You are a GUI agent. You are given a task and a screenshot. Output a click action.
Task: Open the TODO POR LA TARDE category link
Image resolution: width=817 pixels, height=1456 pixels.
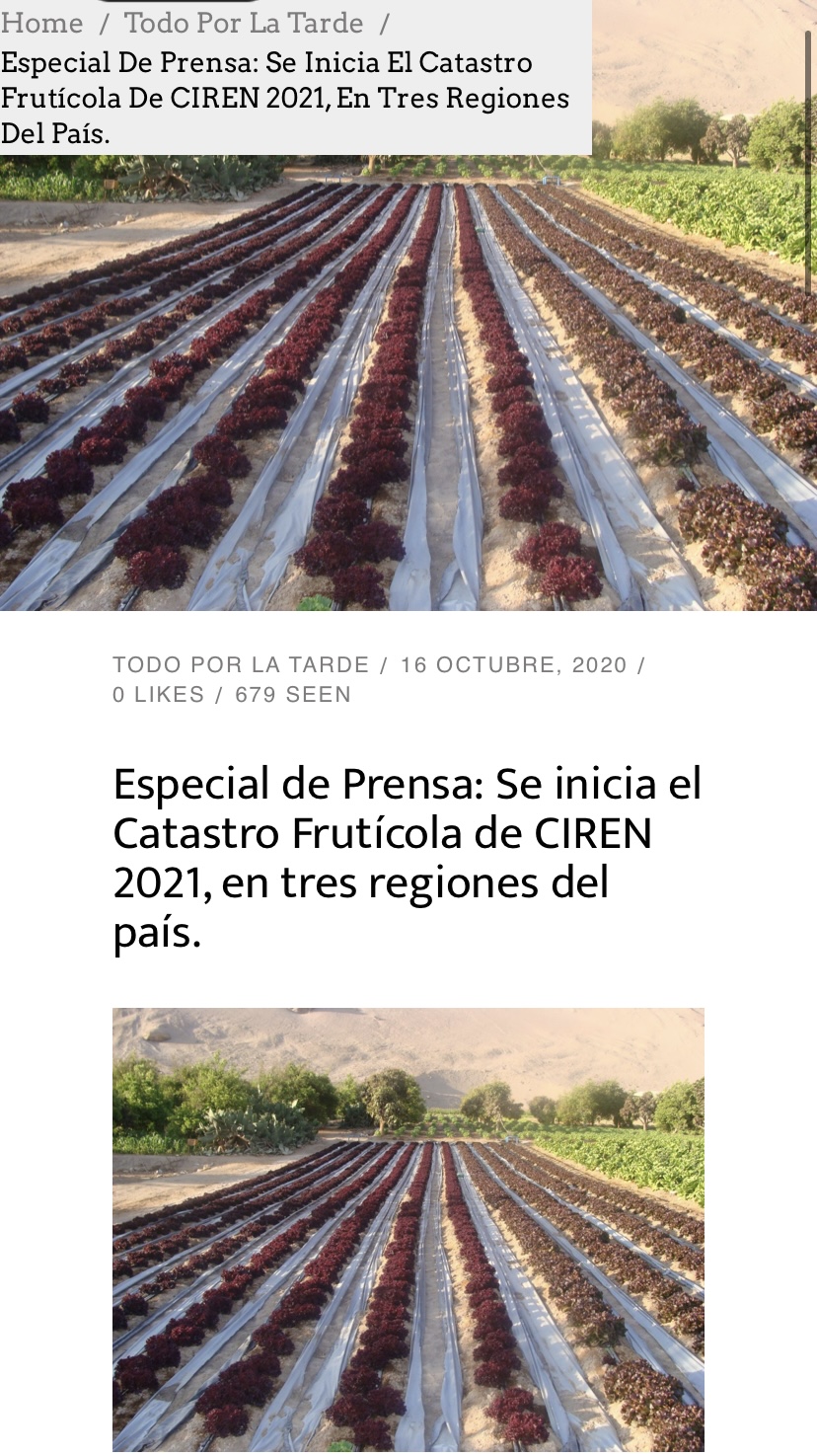click(x=241, y=665)
